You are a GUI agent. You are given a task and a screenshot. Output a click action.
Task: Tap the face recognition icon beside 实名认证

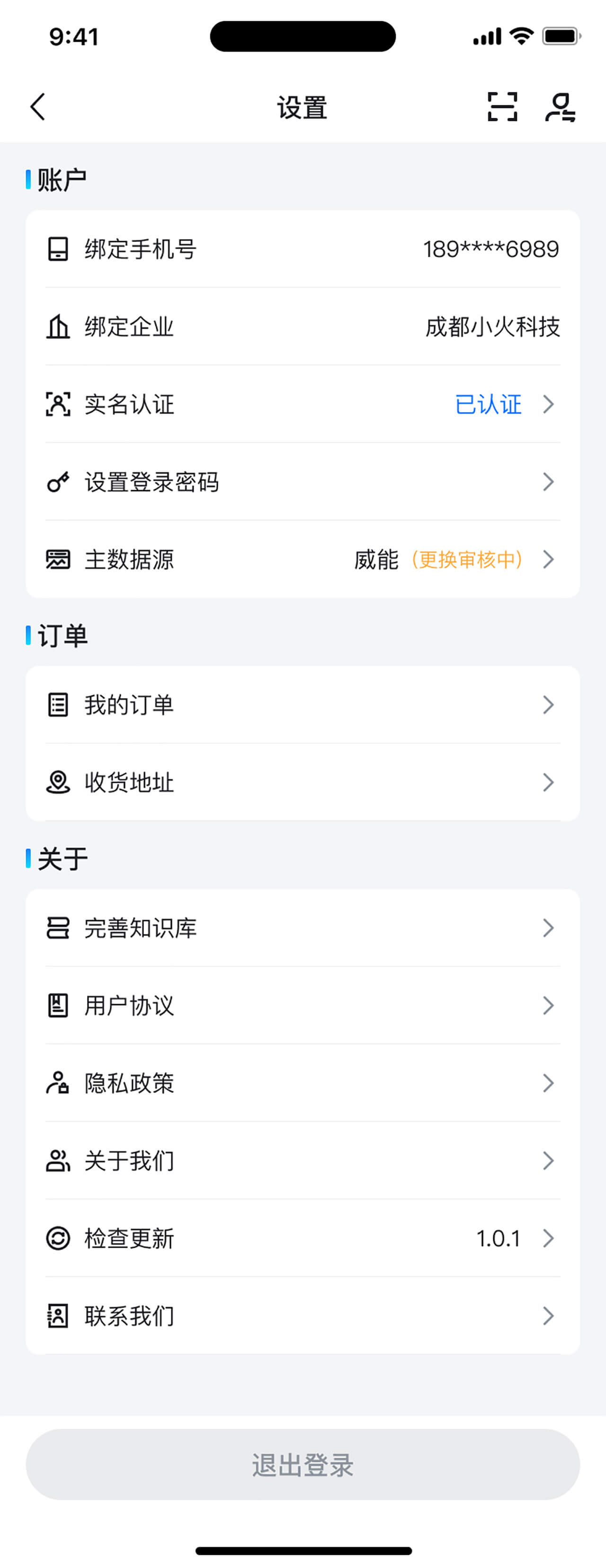(58, 405)
